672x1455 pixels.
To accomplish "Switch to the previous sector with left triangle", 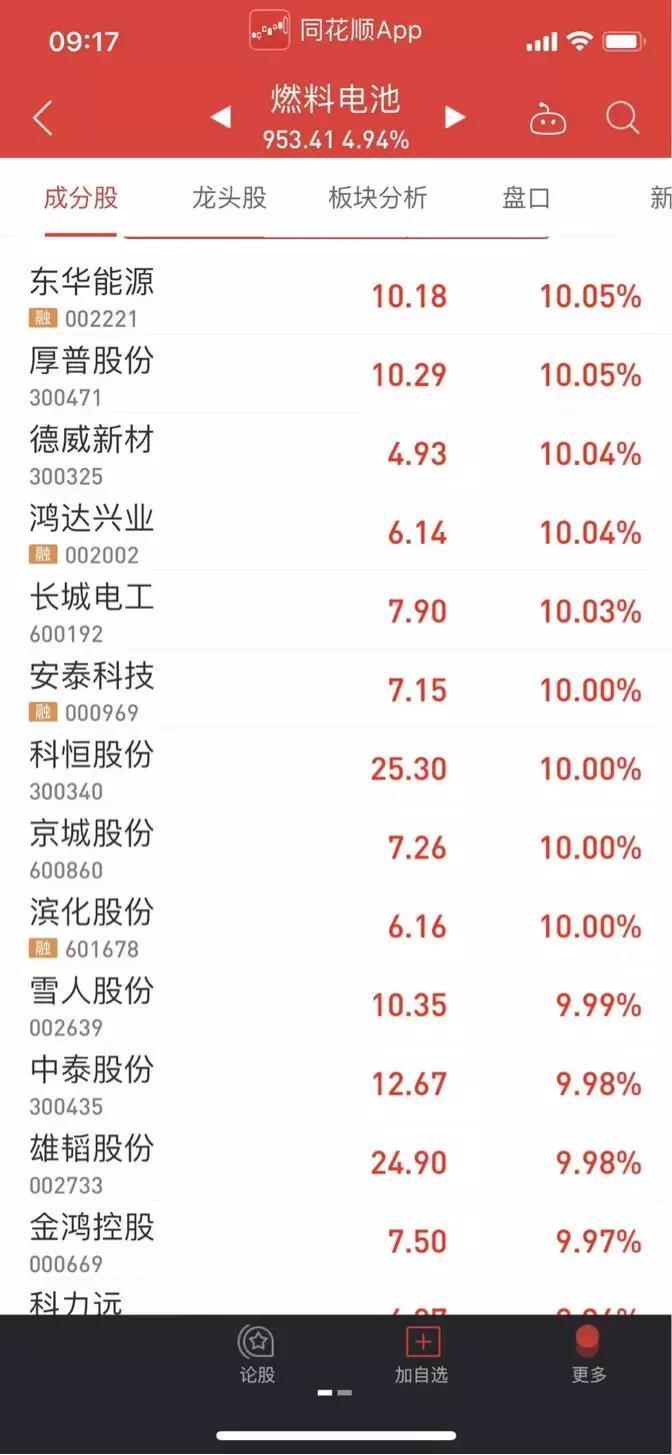I will click(220, 118).
